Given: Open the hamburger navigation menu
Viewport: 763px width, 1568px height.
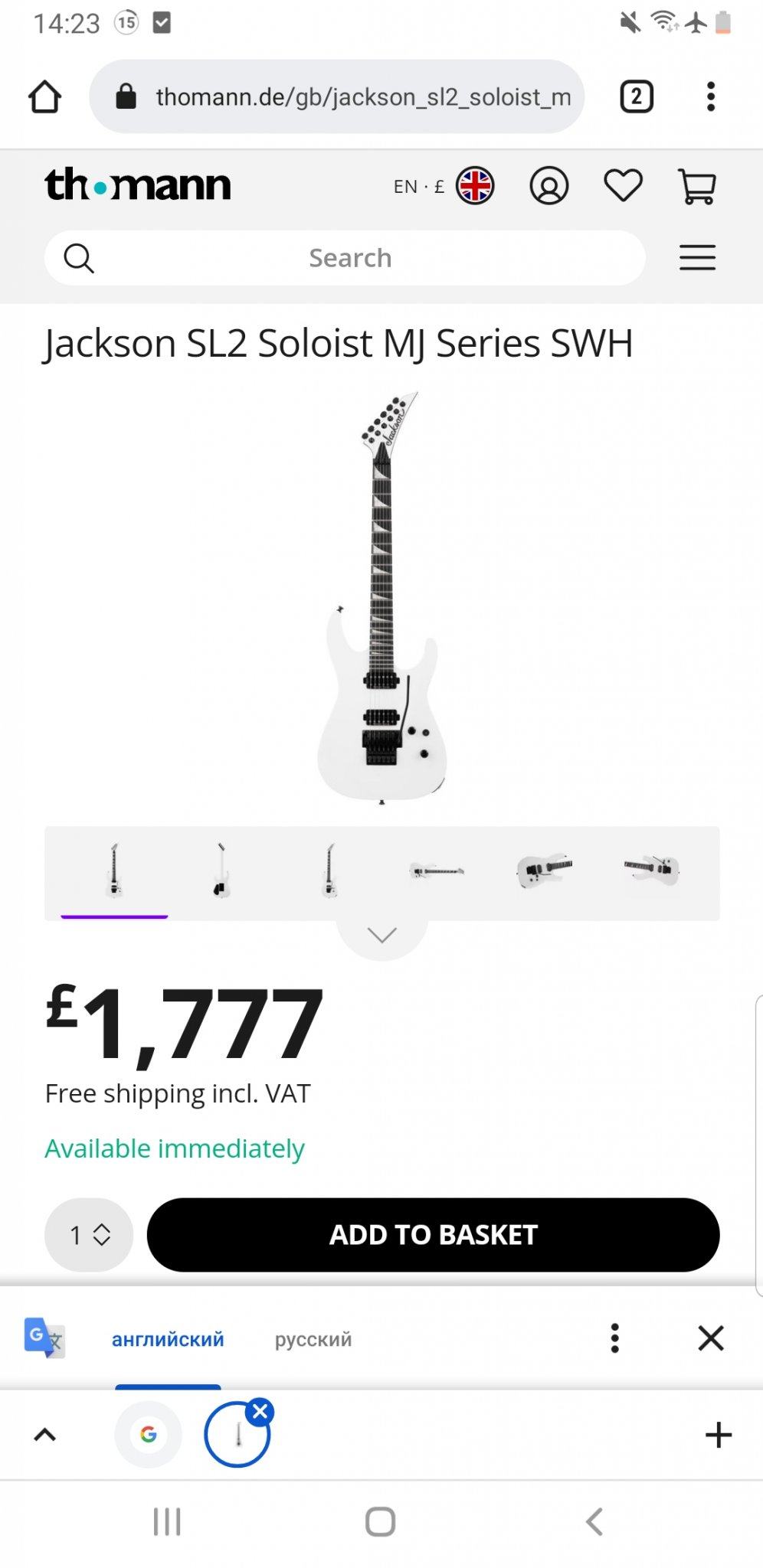Looking at the screenshot, I should [697, 258].
